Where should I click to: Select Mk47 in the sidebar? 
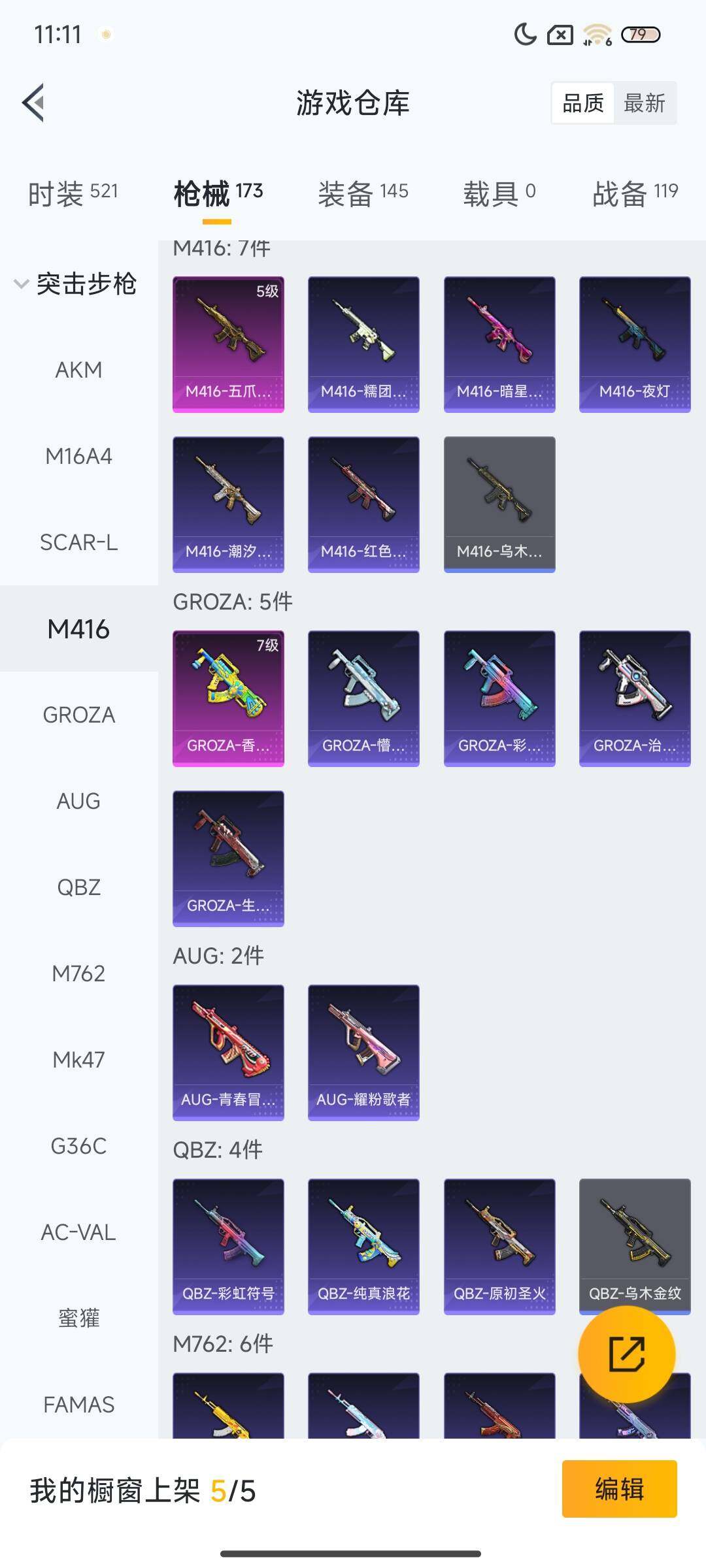(x=78, y=1060)
